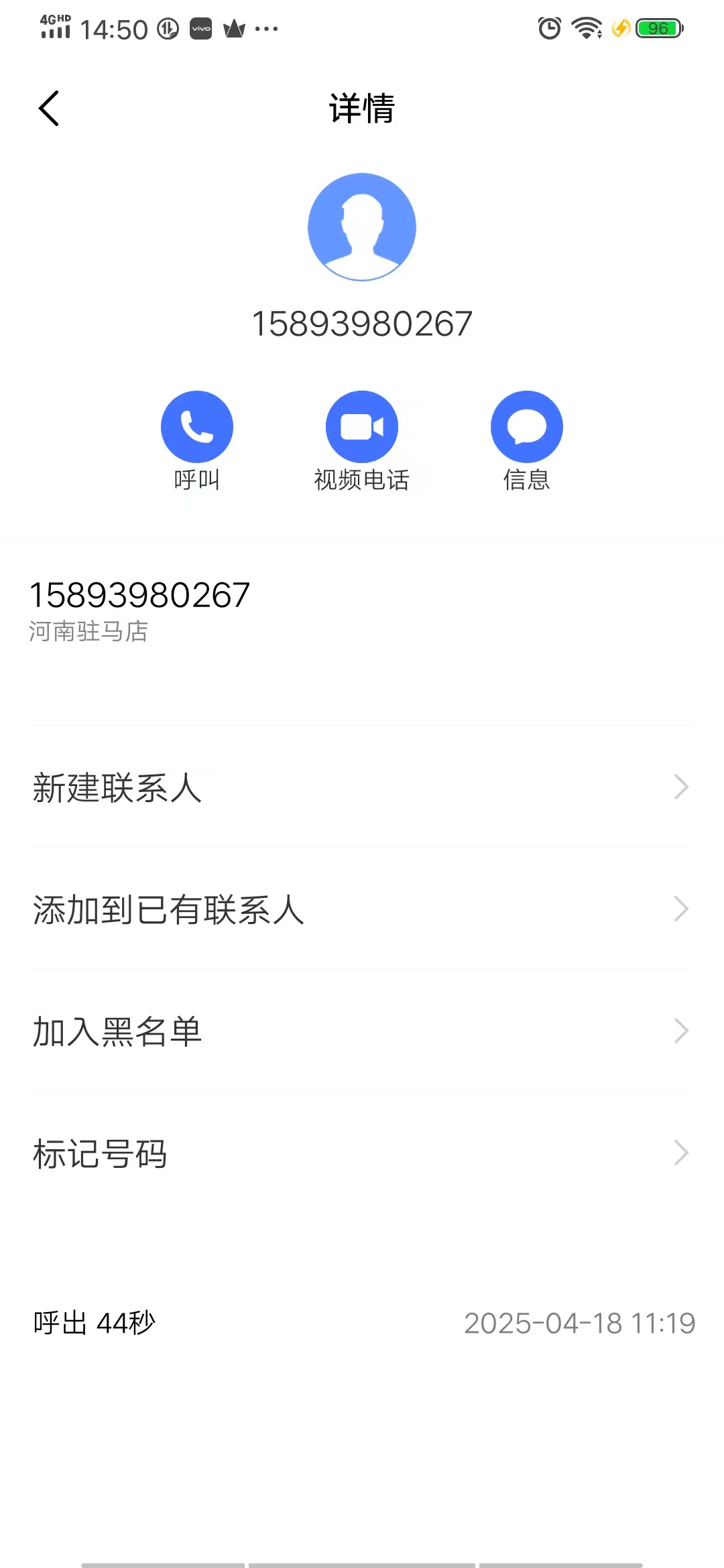Open 加入黑名单 to block number
Screen dimensions: 724x1568
362,1031
